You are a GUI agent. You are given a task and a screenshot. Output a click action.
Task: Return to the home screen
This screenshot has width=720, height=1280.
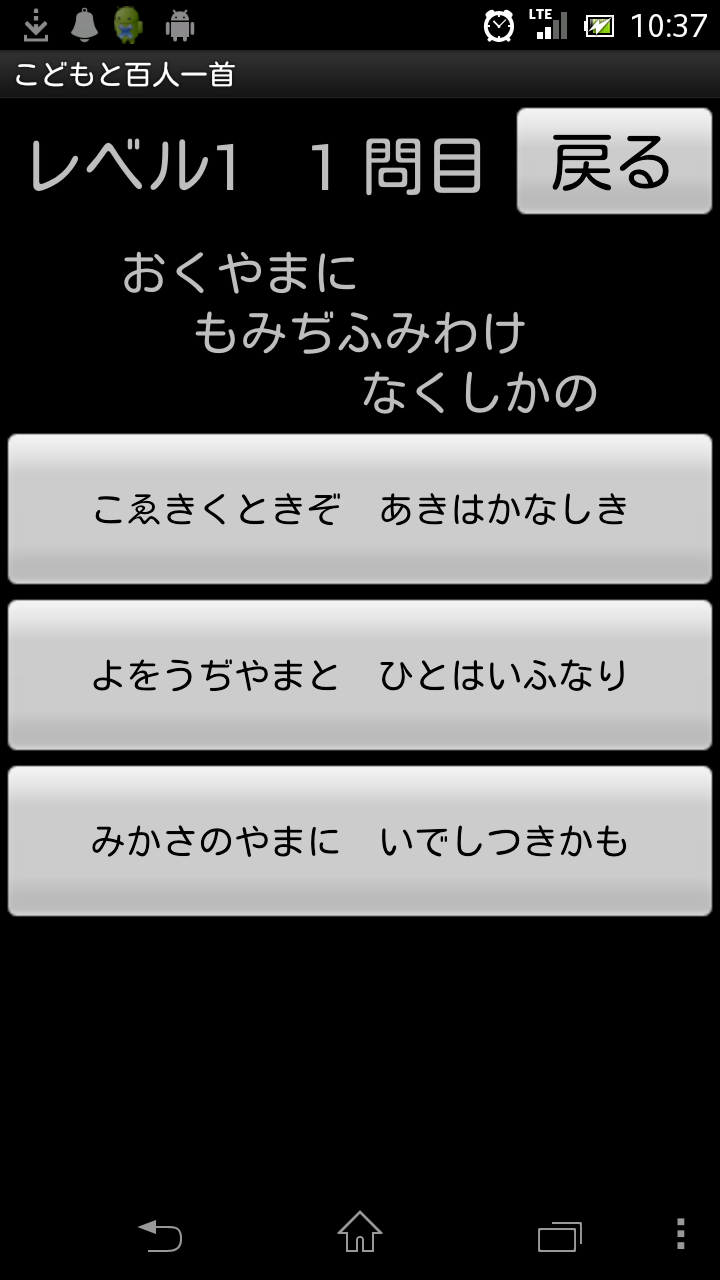[360, 1233]
